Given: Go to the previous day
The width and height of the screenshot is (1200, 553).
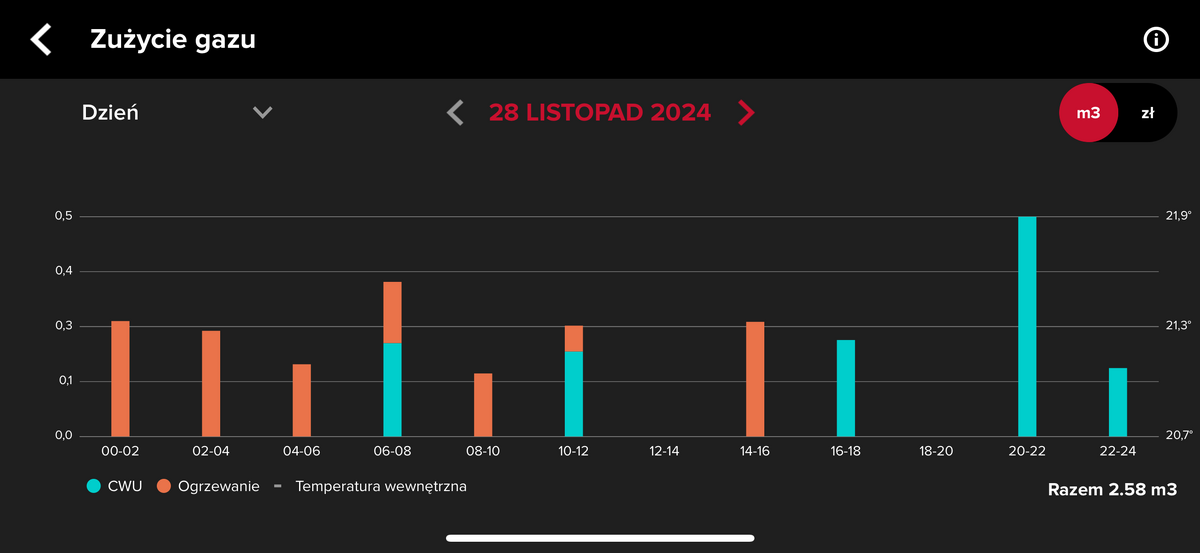Looking at the screenshot, I should (455, 112).
